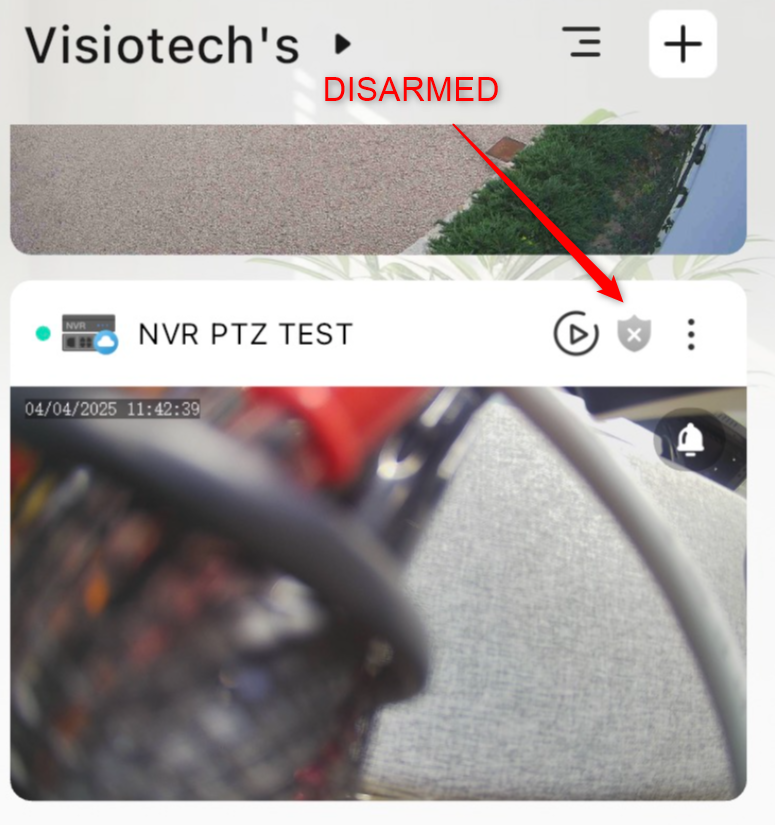The width and height of the screenshot is (775, 825).
Task: Open NVR PTZ TEST live camera preview
Action: pos(378,600)
